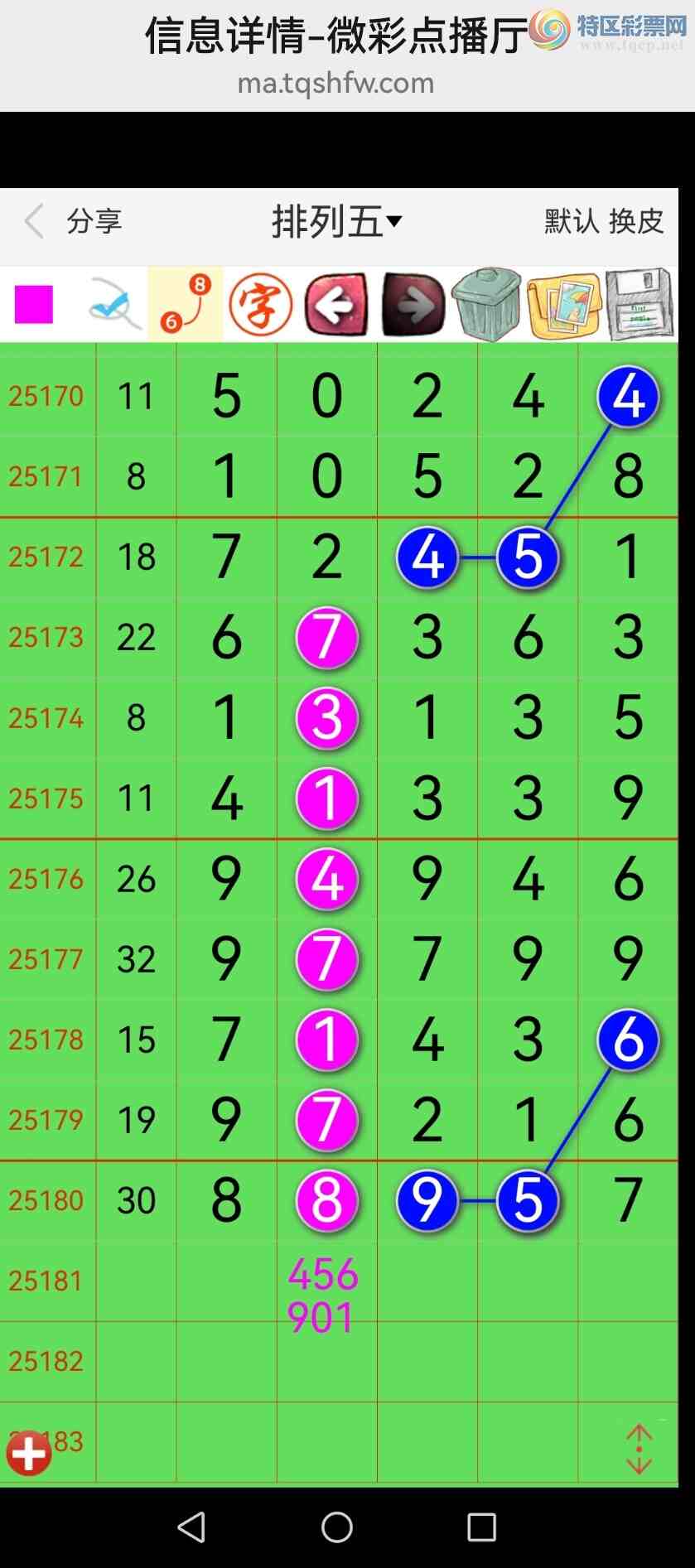Viewport: 695px width, 1568px height.
Task: Pick the magenta color swatch
Action: click(34, 304)
